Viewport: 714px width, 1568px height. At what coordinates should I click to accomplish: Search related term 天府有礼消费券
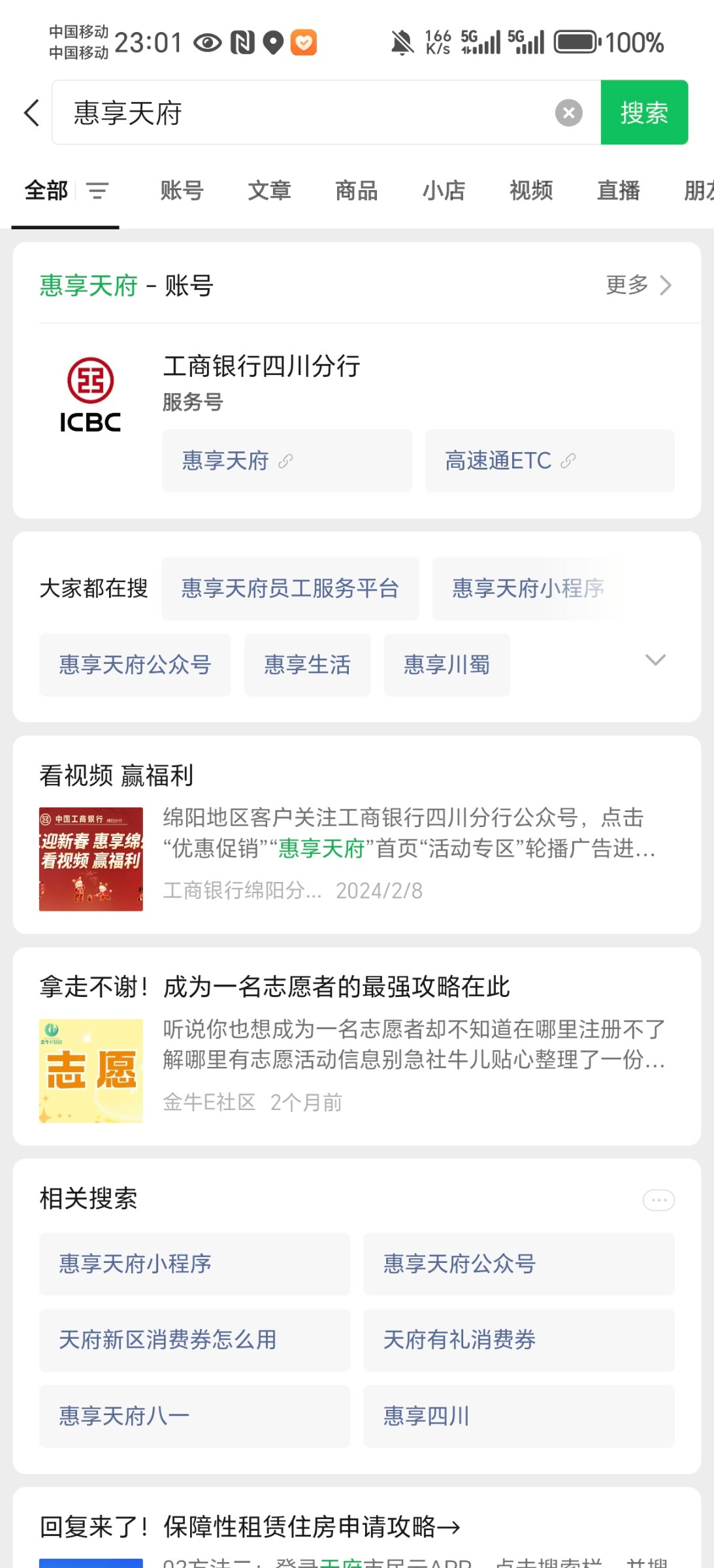[x=518, y=1340]
